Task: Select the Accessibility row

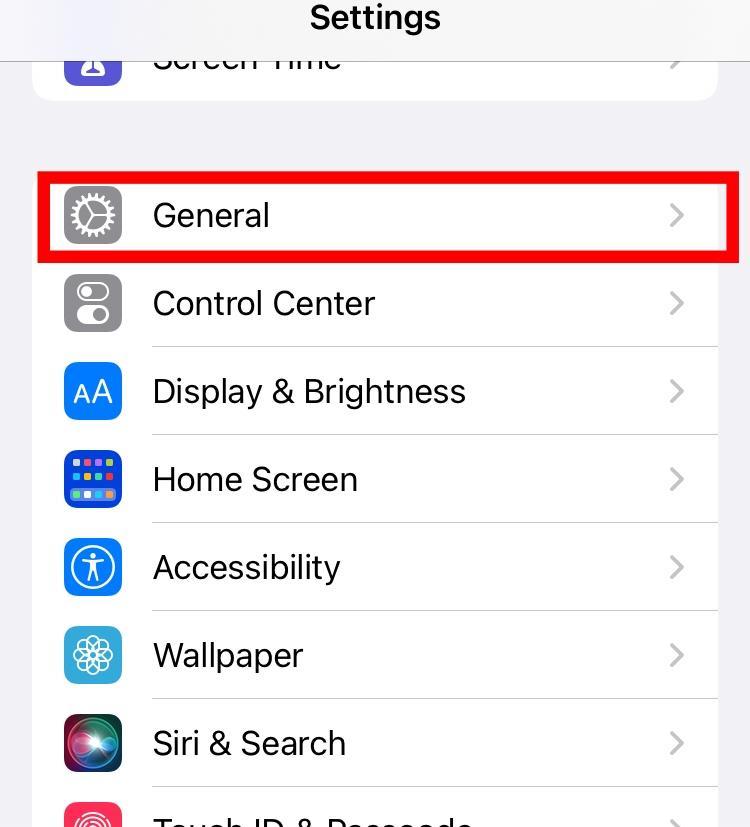Action: point(375,567)
